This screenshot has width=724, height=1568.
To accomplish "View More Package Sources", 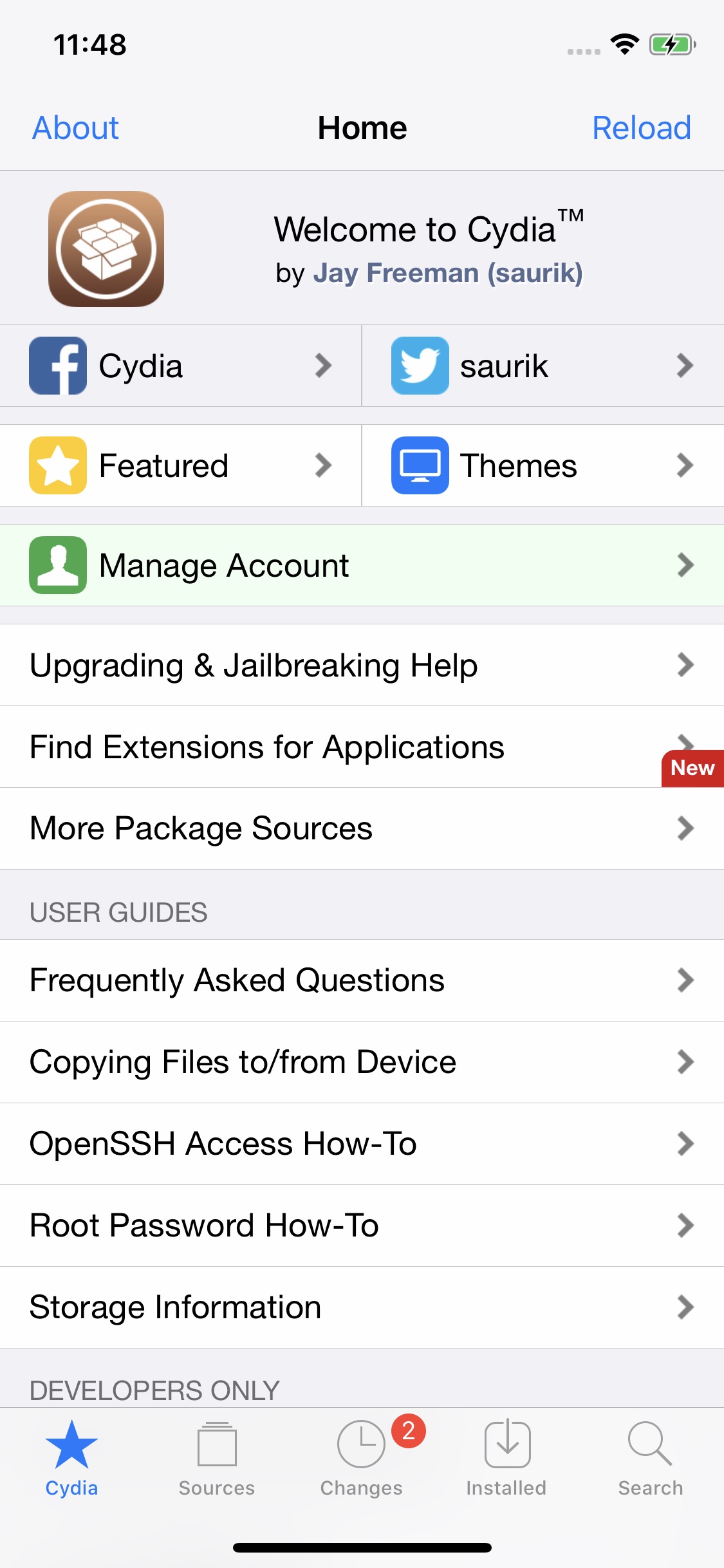I will 362,828.
